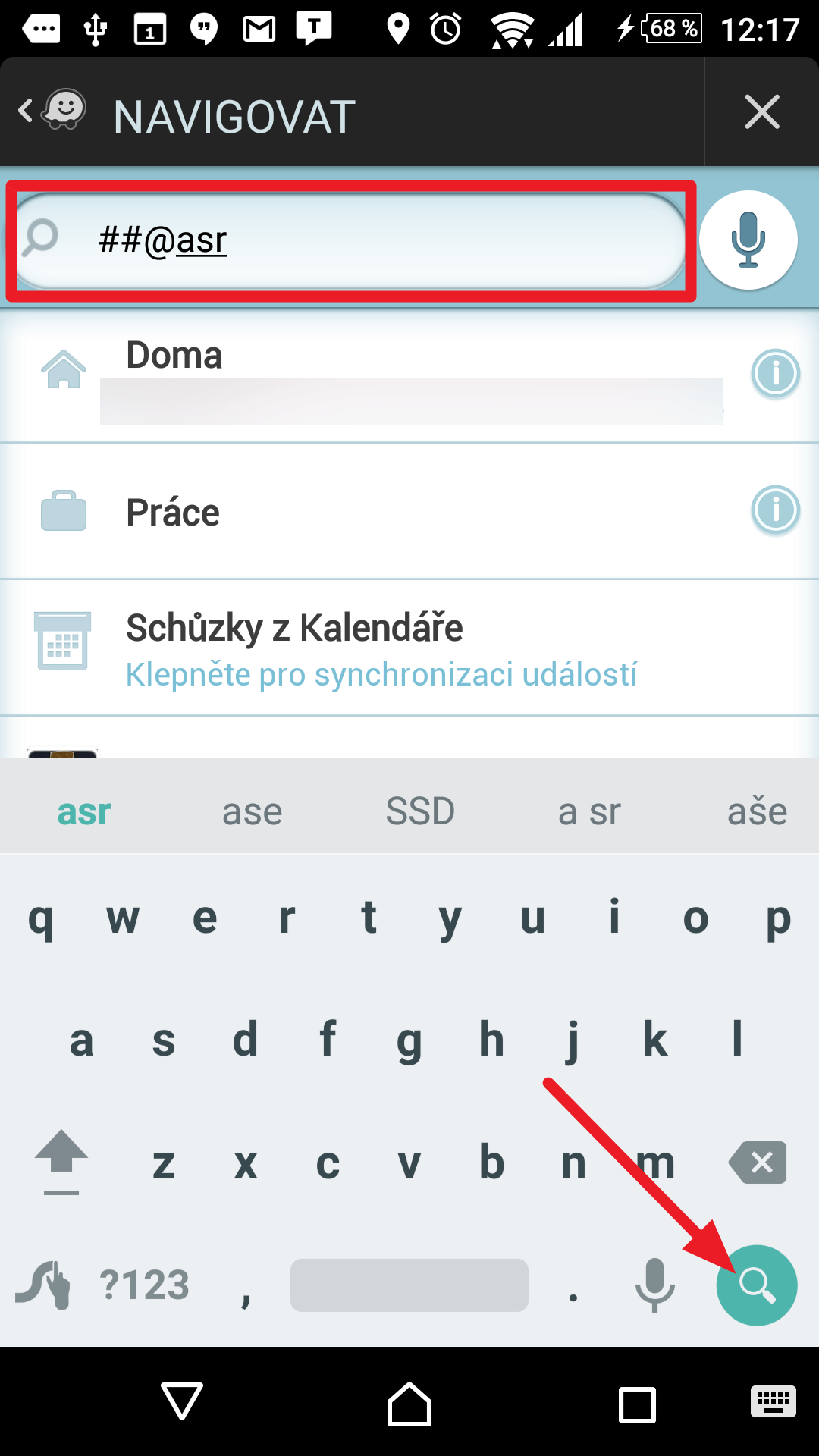The image size is (819, 1456).
Task: Show info for Práce
Action: pyautogui.click(x=775, y=510)
